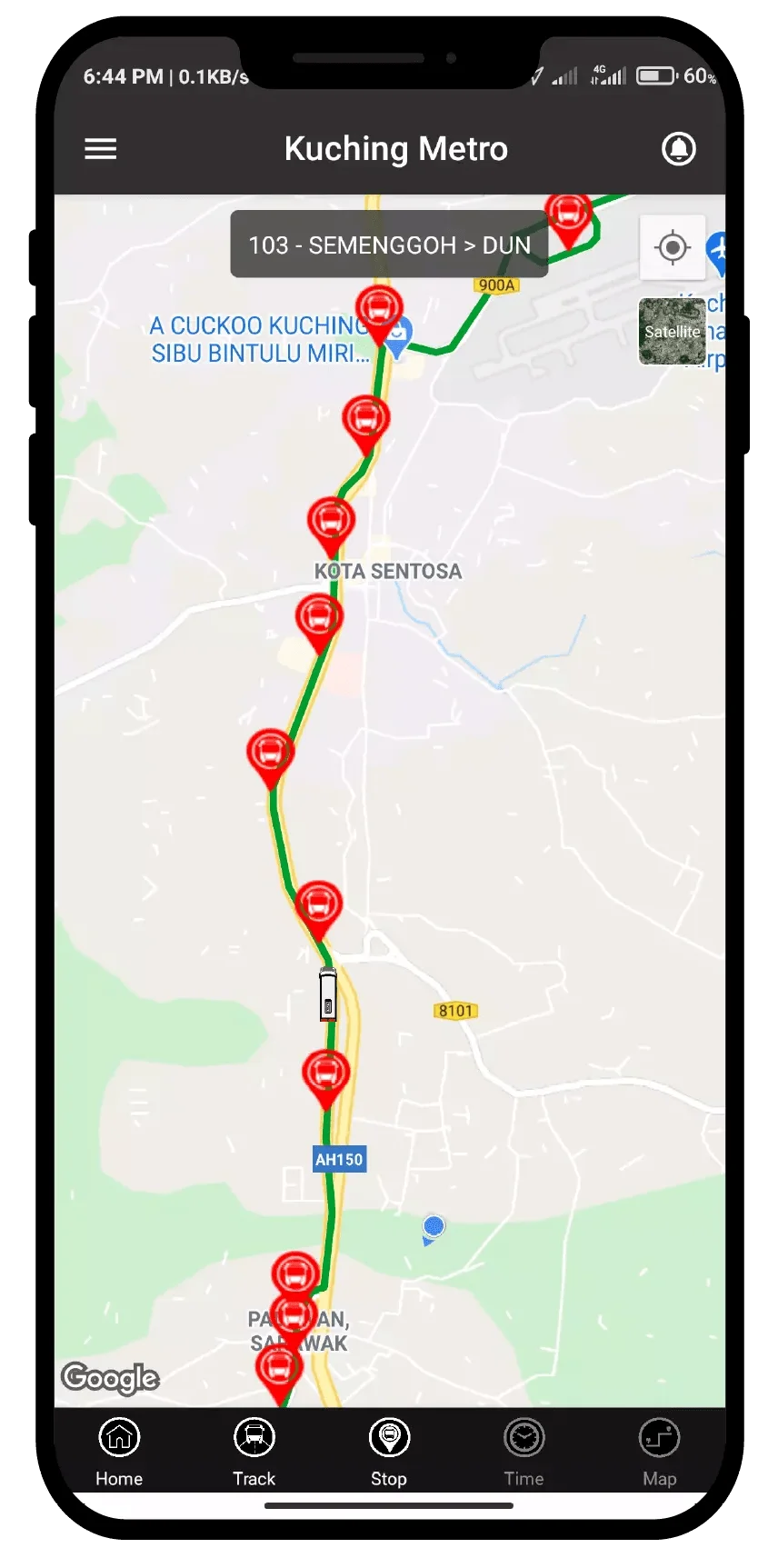The image size is (778, 1568).
Task: Center map on my location
Action: (x=673, y=247)
